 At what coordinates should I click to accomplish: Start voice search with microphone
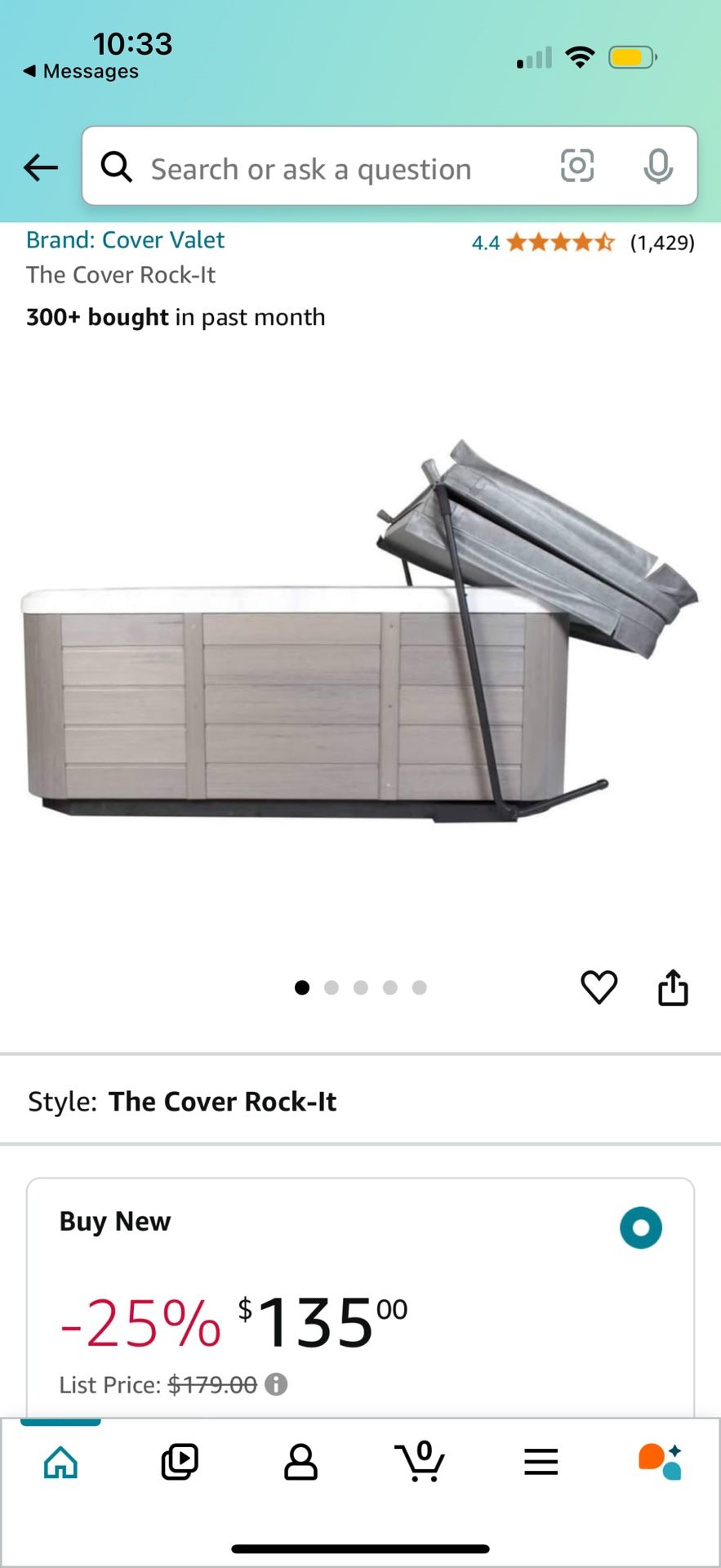(x=657, y=167)
